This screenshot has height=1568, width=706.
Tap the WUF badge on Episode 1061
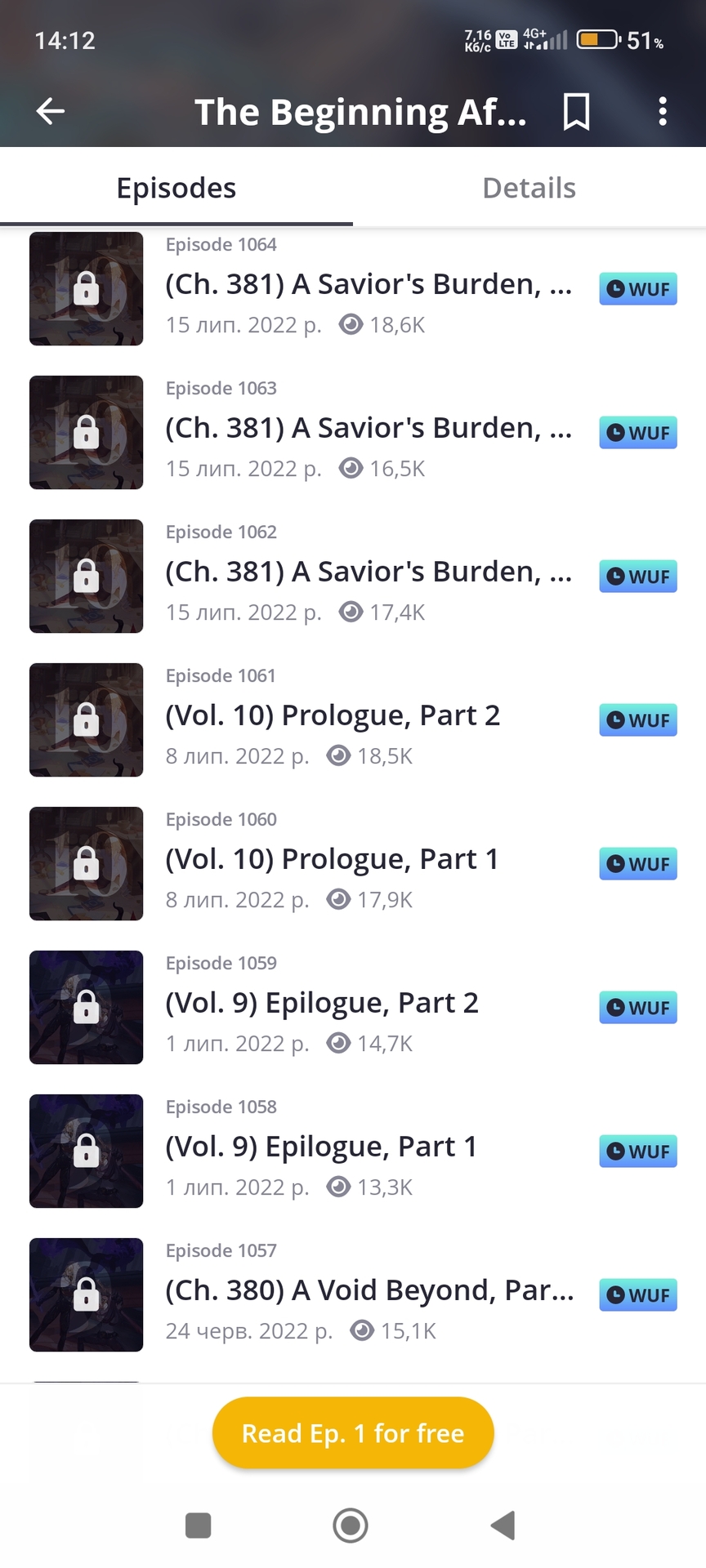(638, 720)
